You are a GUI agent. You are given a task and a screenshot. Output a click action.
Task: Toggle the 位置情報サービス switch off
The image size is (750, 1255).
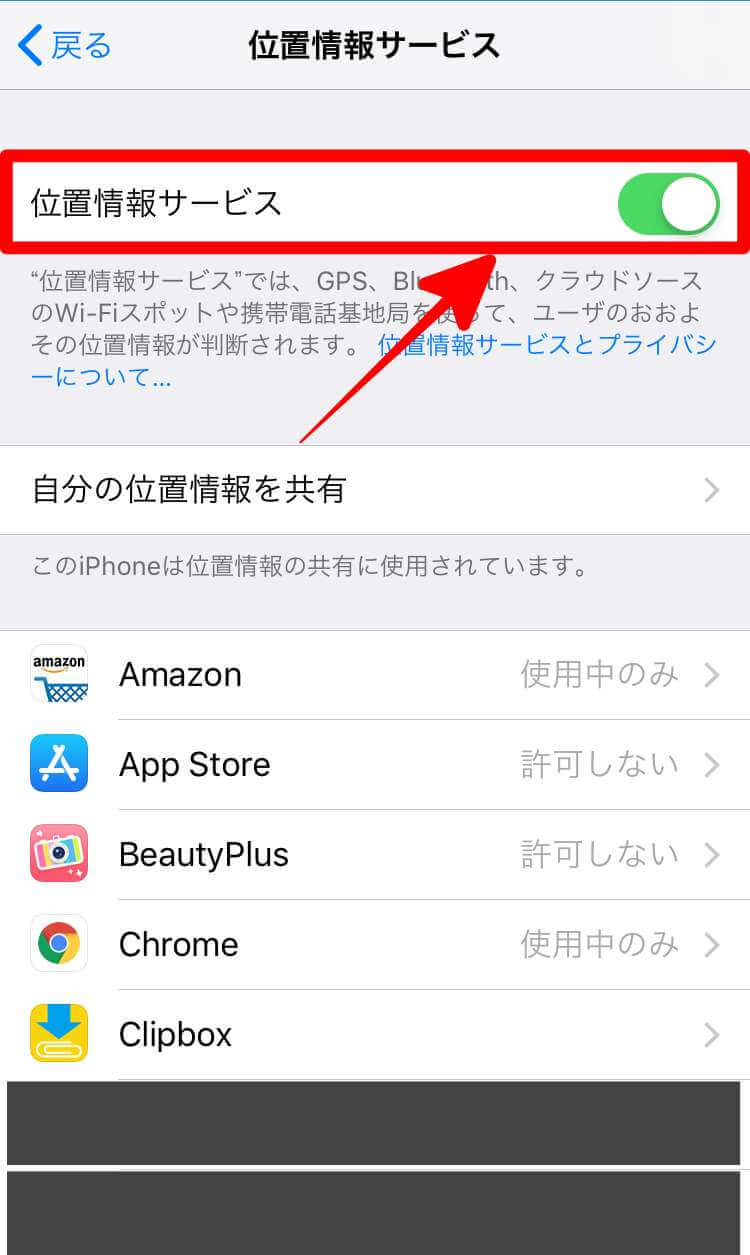[x=668, y=204]
